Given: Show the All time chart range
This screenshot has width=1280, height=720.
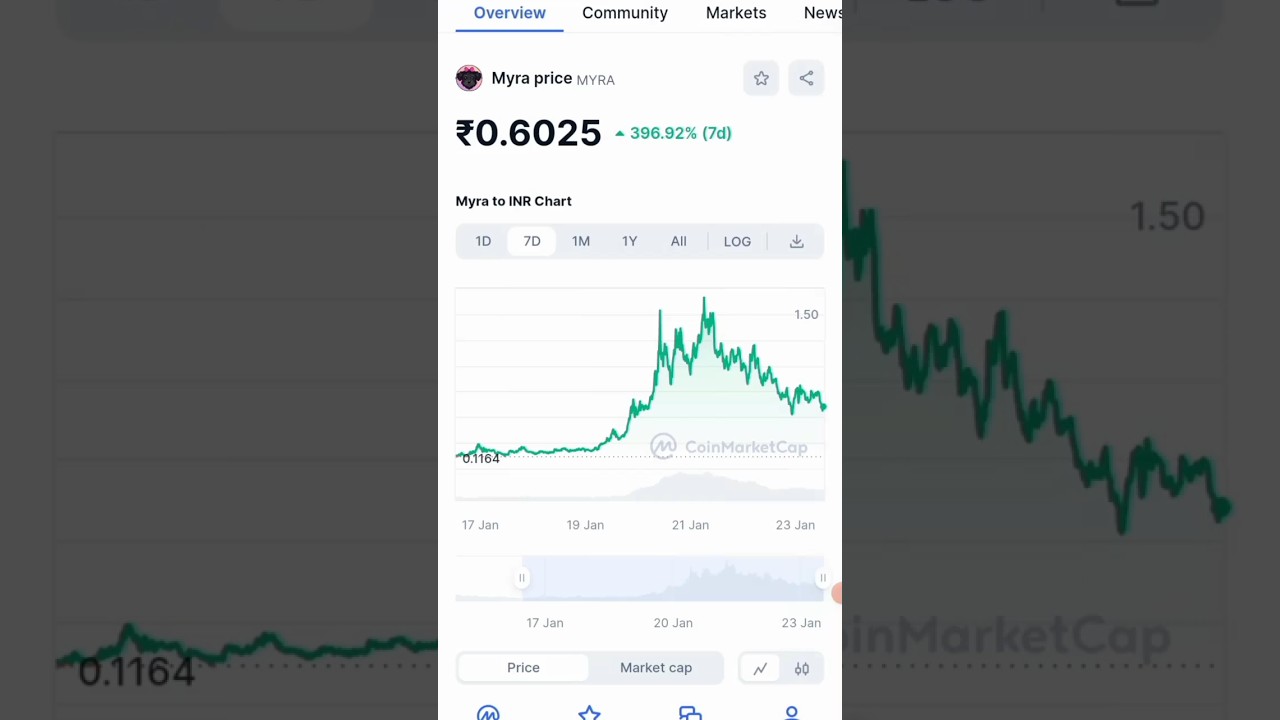Looking at the screenshot, I should tap(678, 241).
